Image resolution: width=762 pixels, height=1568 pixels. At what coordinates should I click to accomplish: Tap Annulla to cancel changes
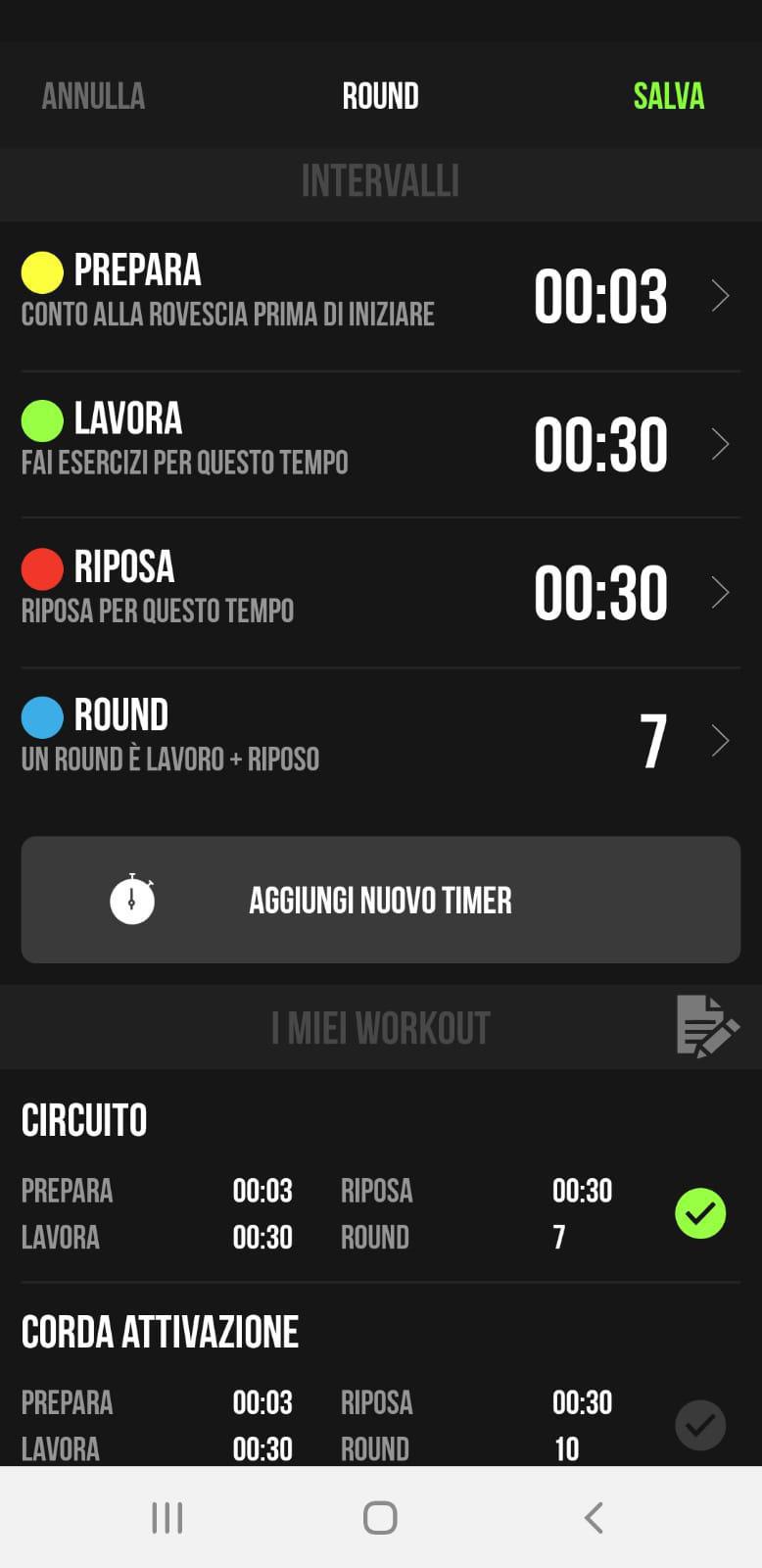point(93,96)
